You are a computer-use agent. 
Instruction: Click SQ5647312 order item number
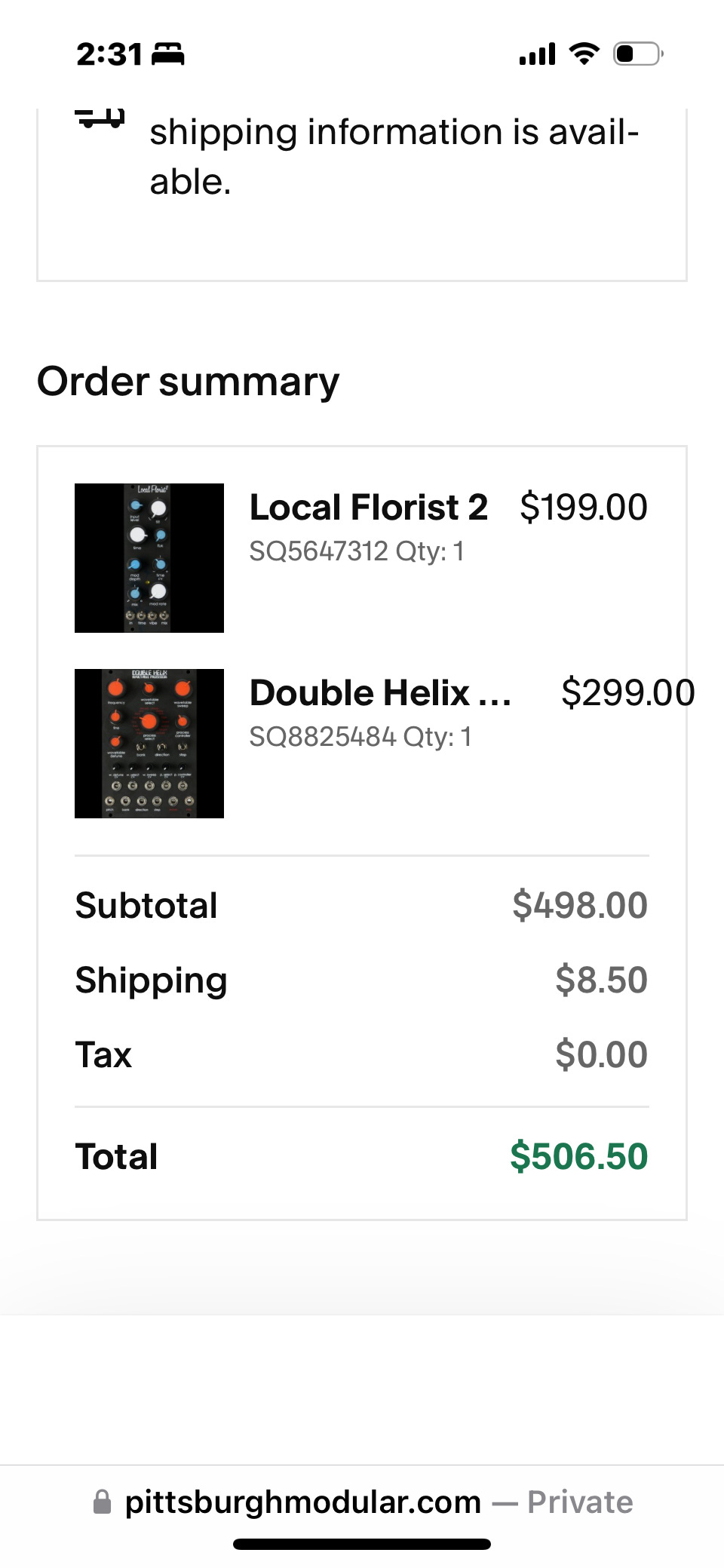pyautogui.click(x=318, y=551)
